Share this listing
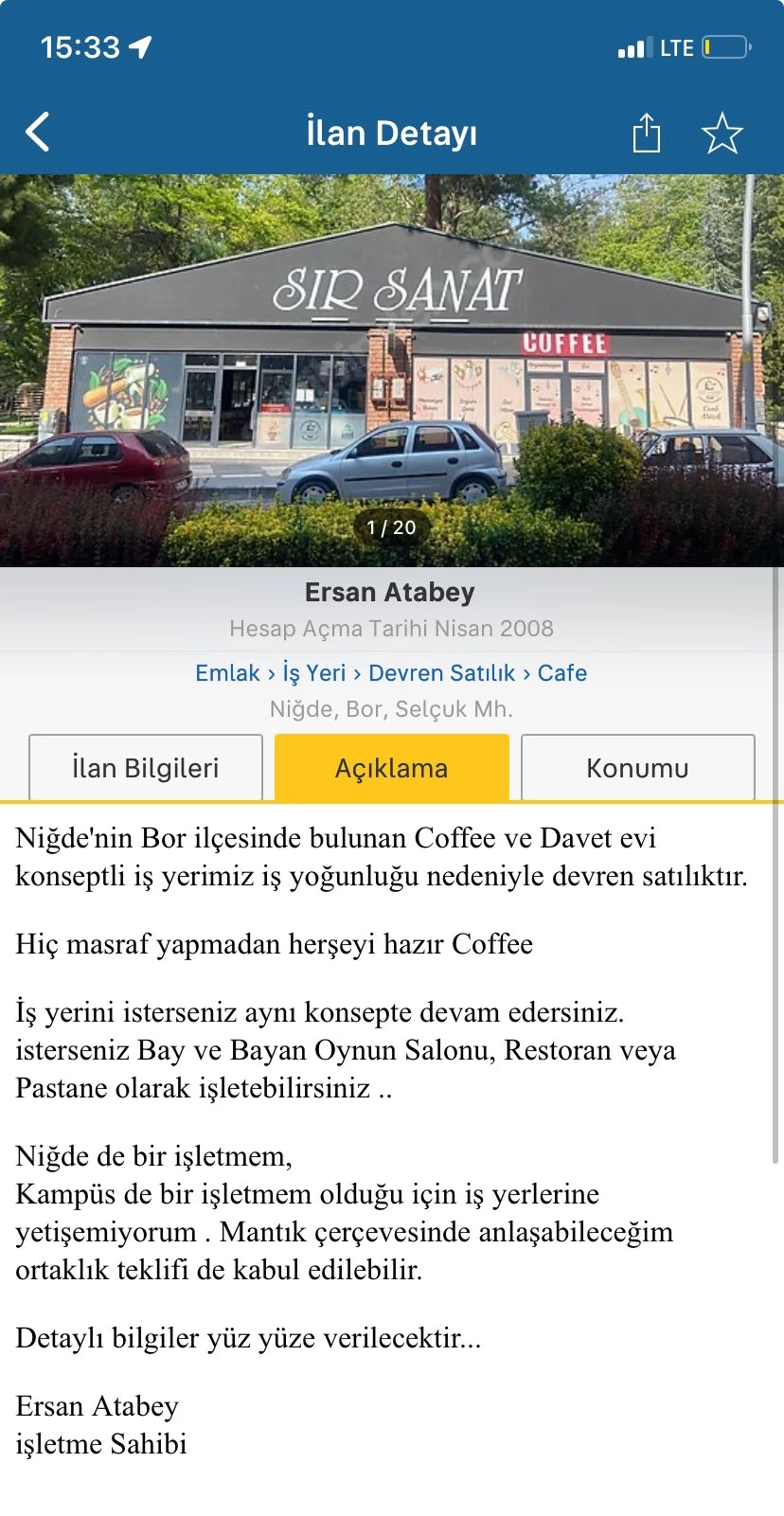The image size is (784, 1516). click(x=646, y=133)
